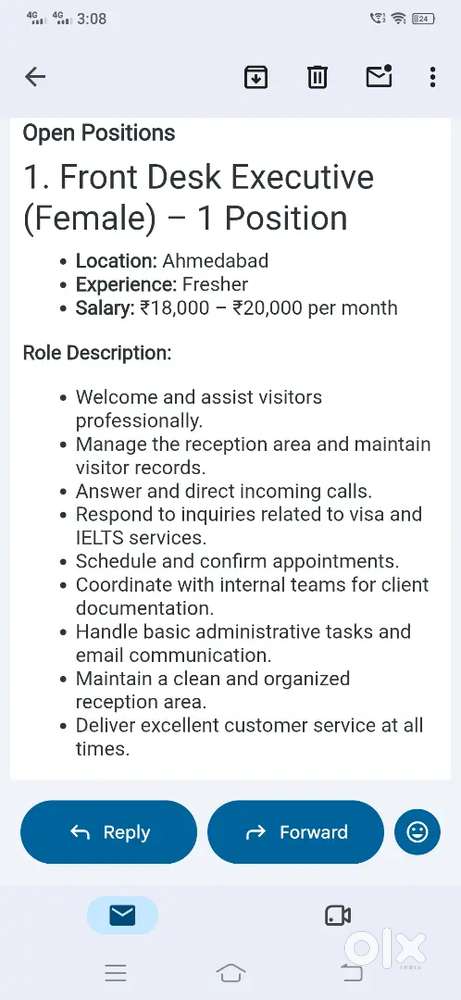
Task: Go to the system home screen
Action: click(x=231, y=973)
